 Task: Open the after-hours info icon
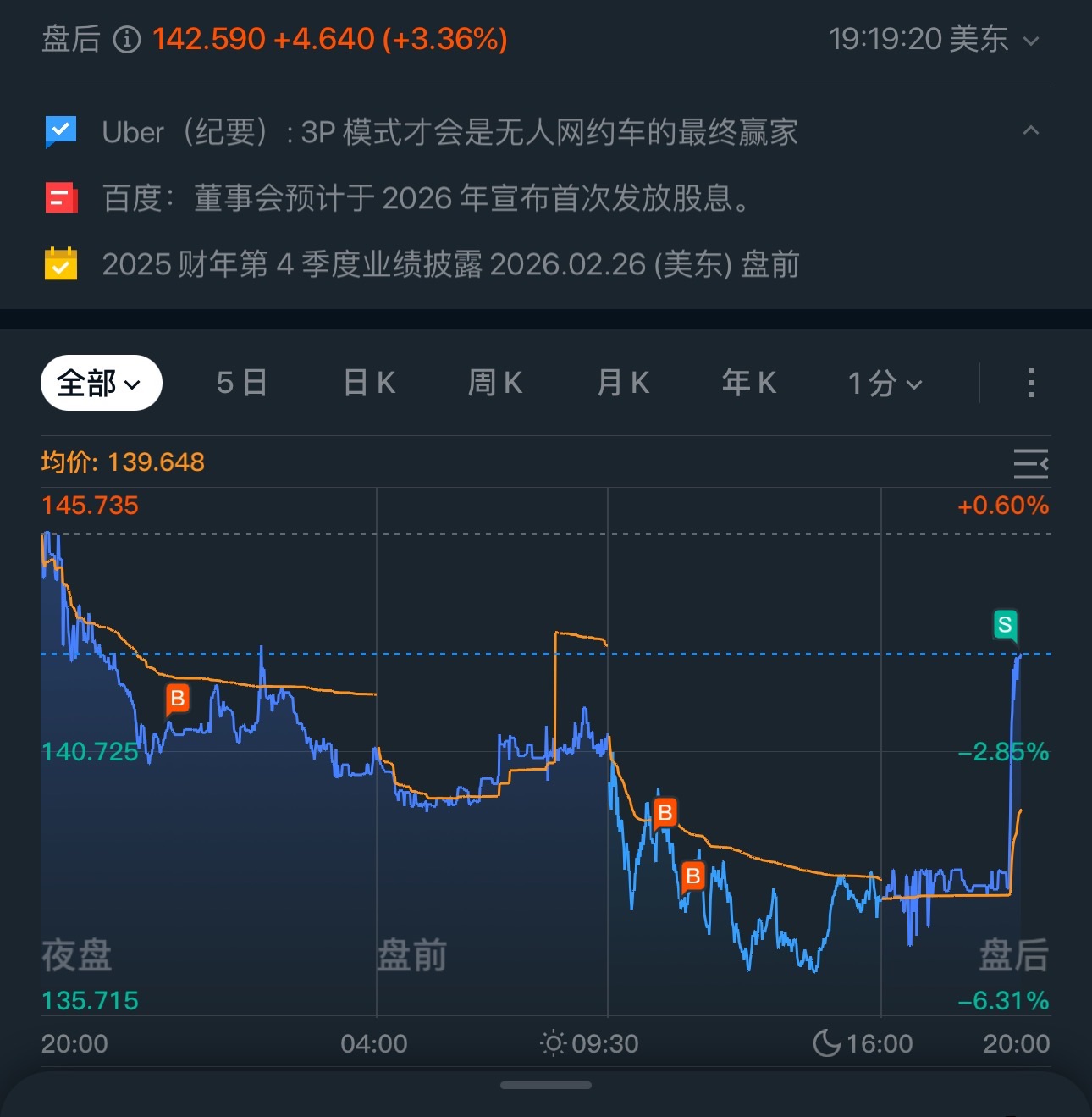[x=127, y=39]
